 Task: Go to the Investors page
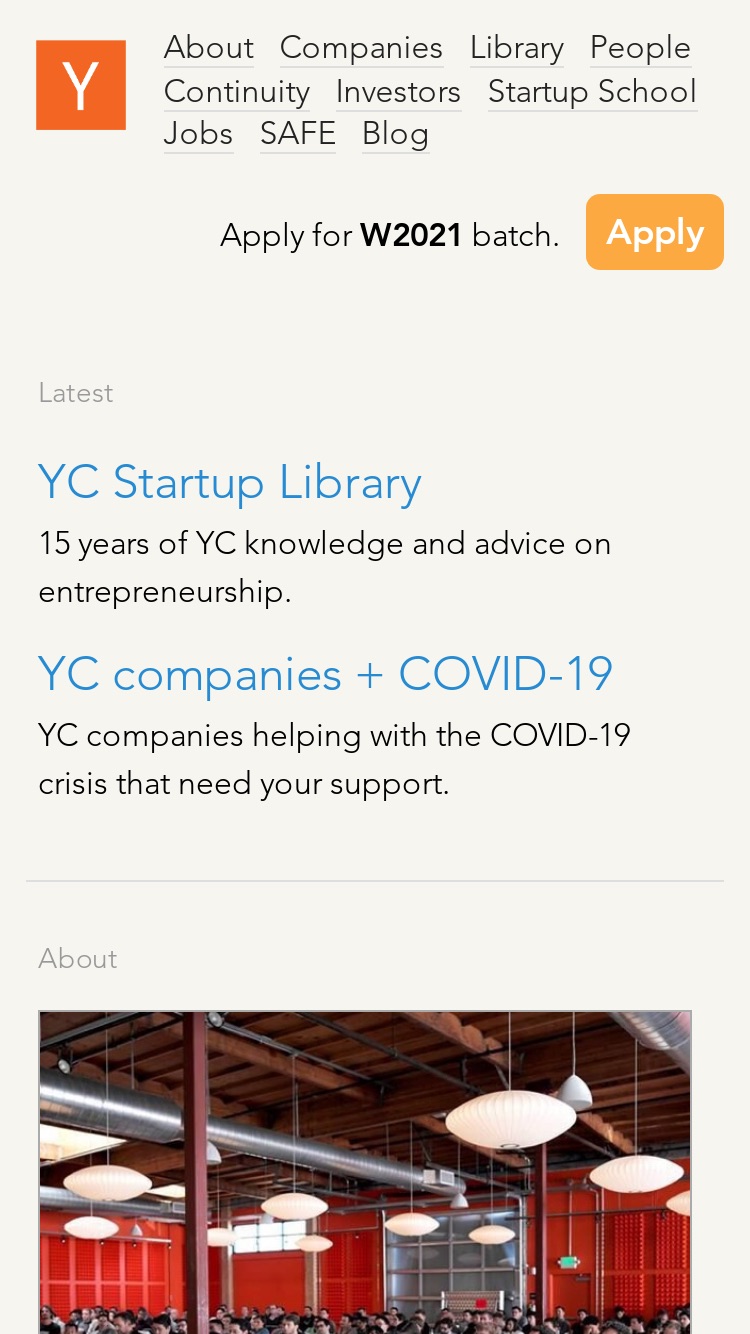click(x=399, y=92)
